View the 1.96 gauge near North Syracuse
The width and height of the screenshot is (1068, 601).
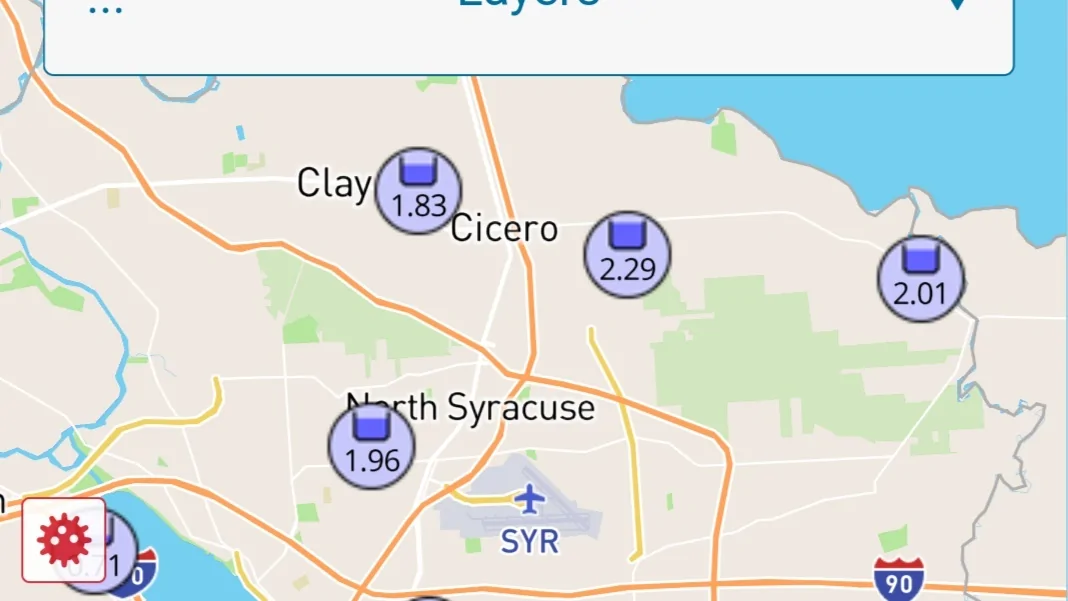tap(372, 446)
